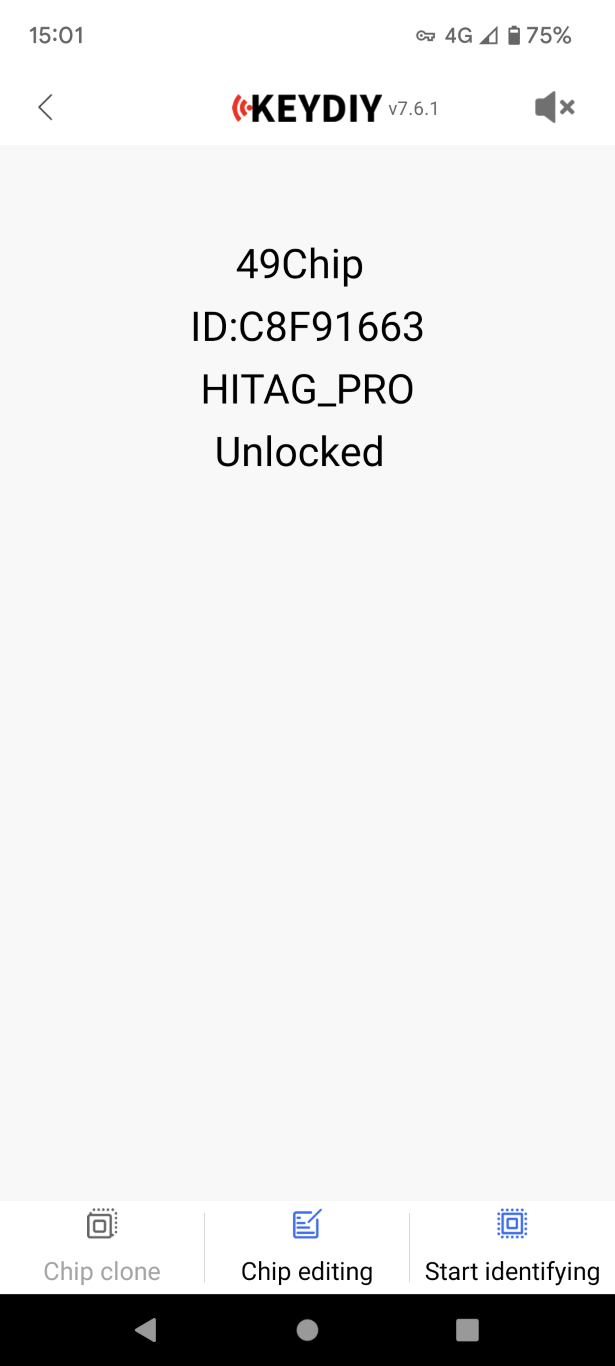Select the Chip clone option
Viewport: 615px width, 1366px height.
(102, 1247)
